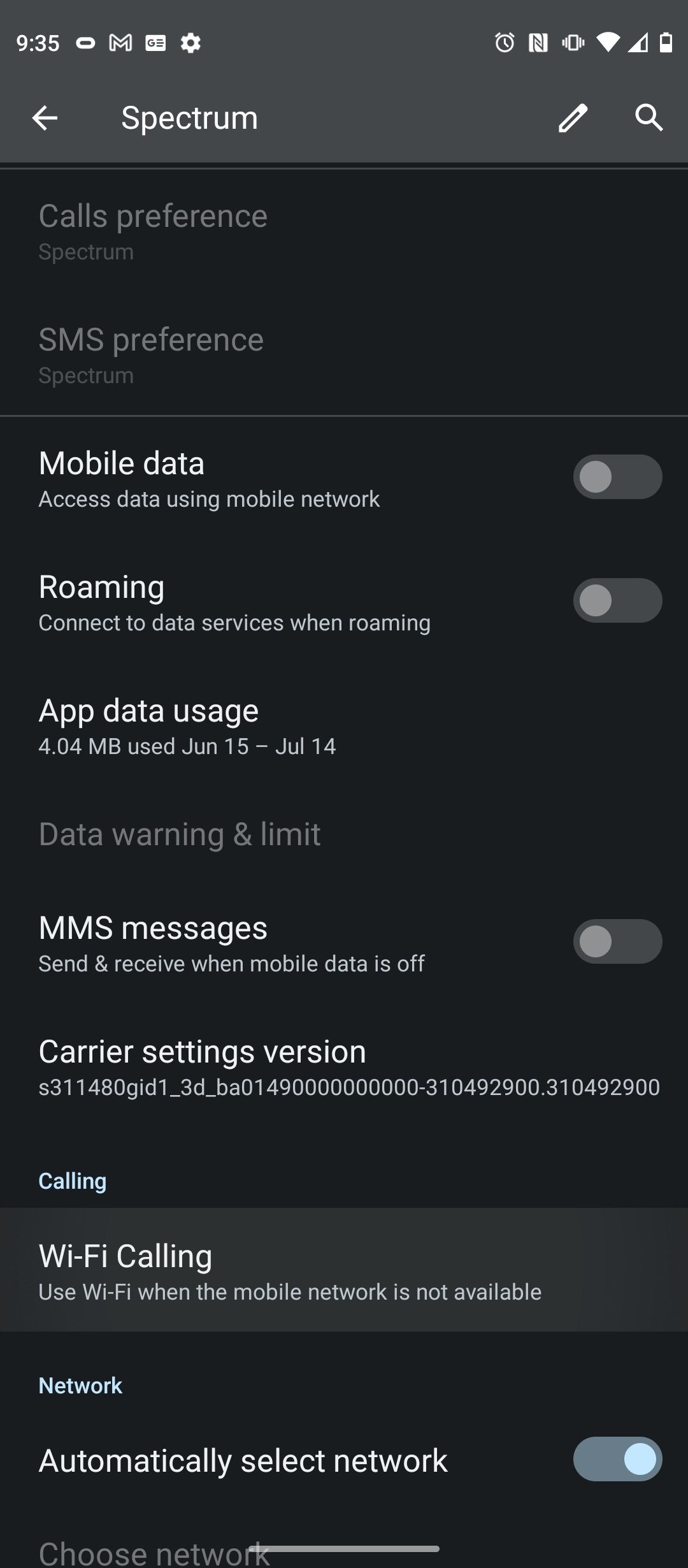
Task: Enable Roaming switch
Action: click(617, 600)
